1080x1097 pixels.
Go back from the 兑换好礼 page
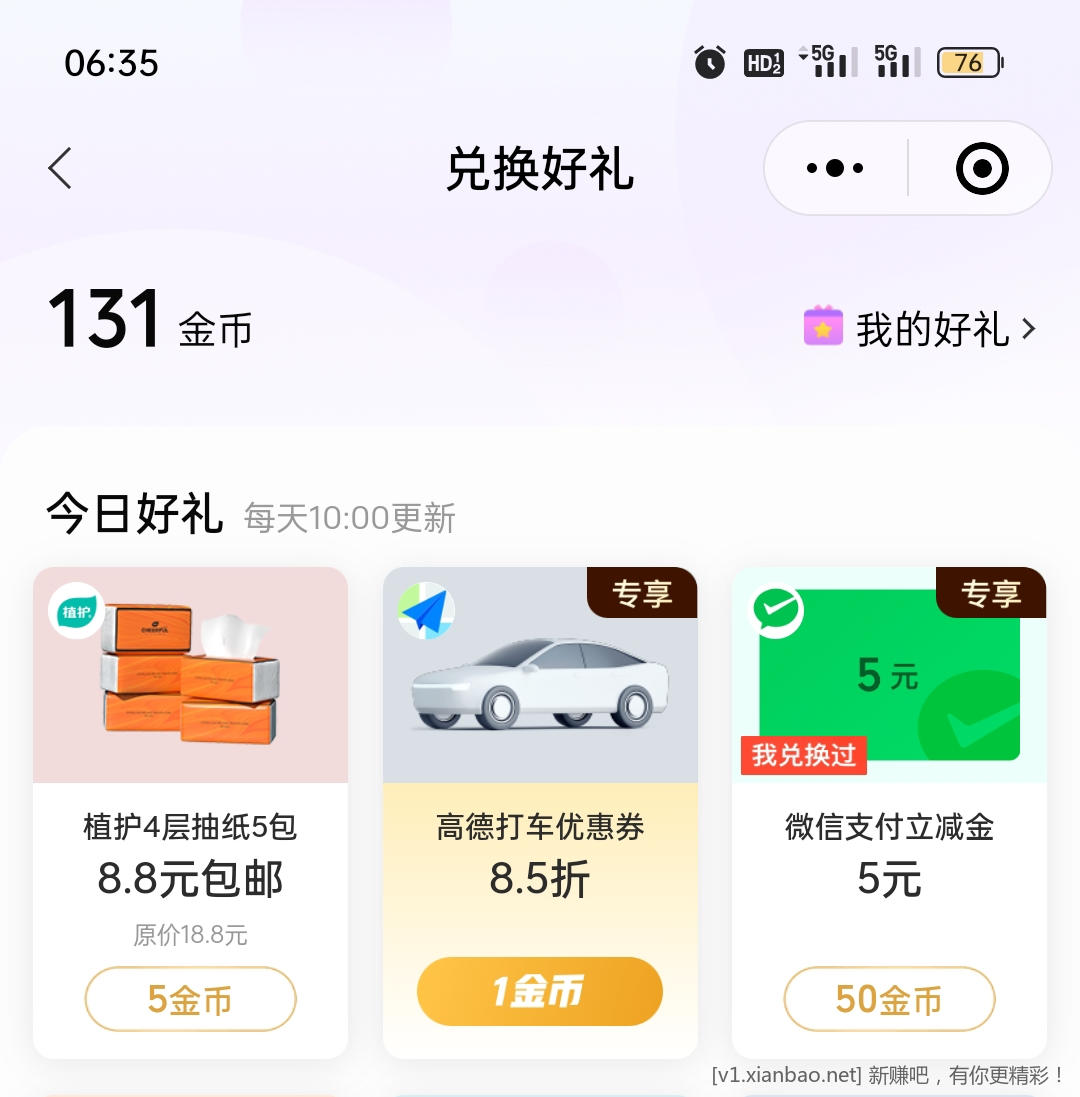coord(60,168)
